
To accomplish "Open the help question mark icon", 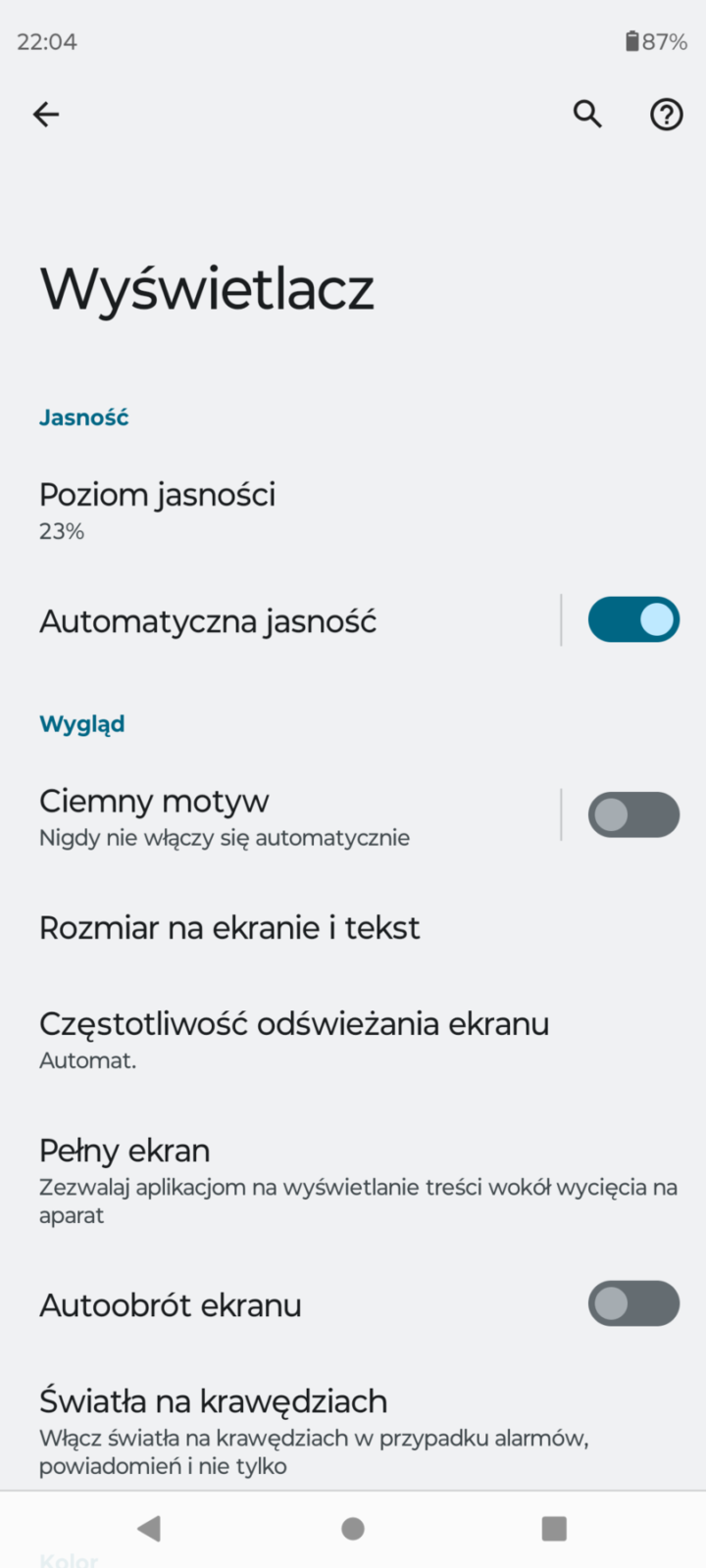I will click(667, 115).
